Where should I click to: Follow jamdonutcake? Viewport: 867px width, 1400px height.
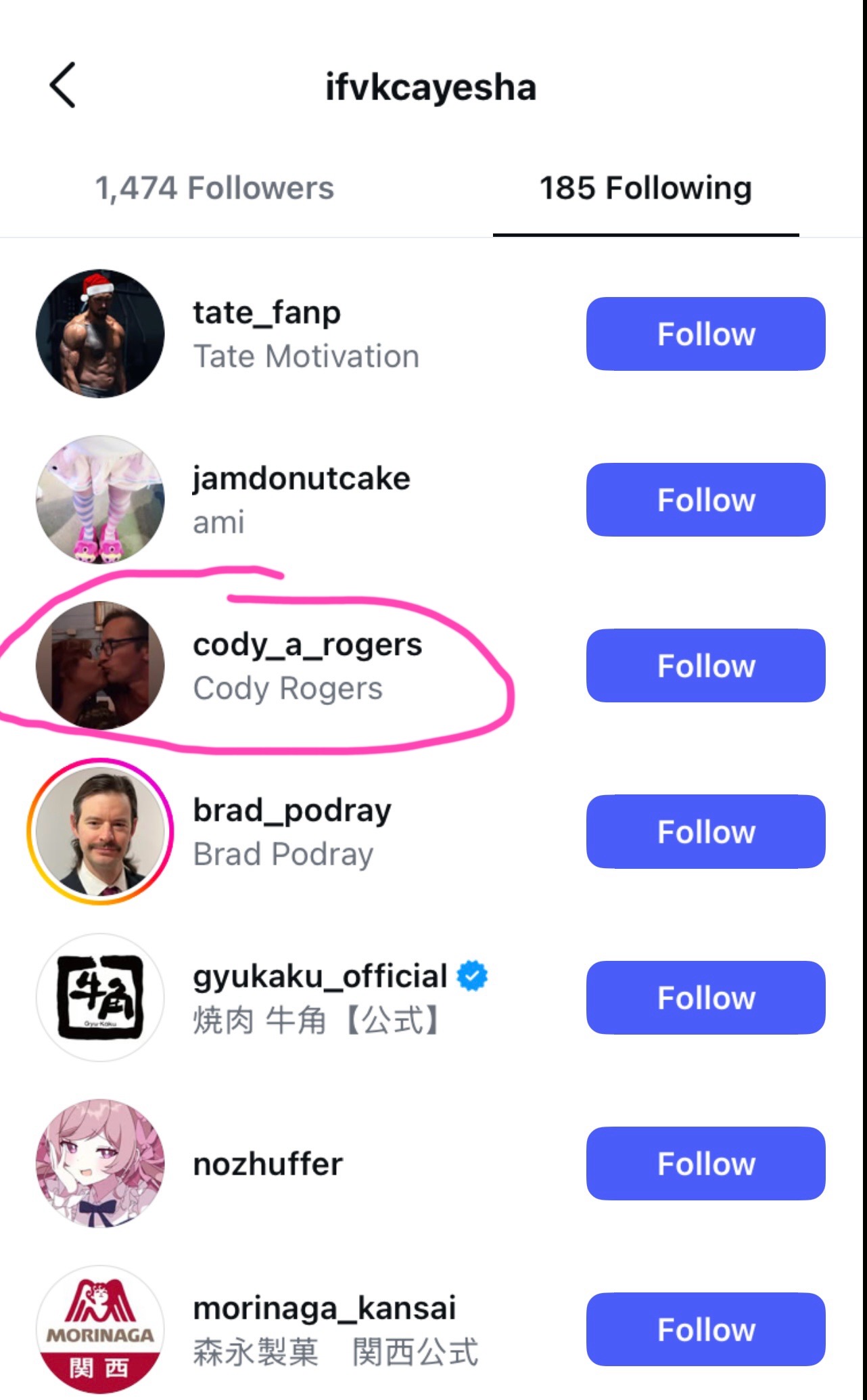tap(705, 499)
